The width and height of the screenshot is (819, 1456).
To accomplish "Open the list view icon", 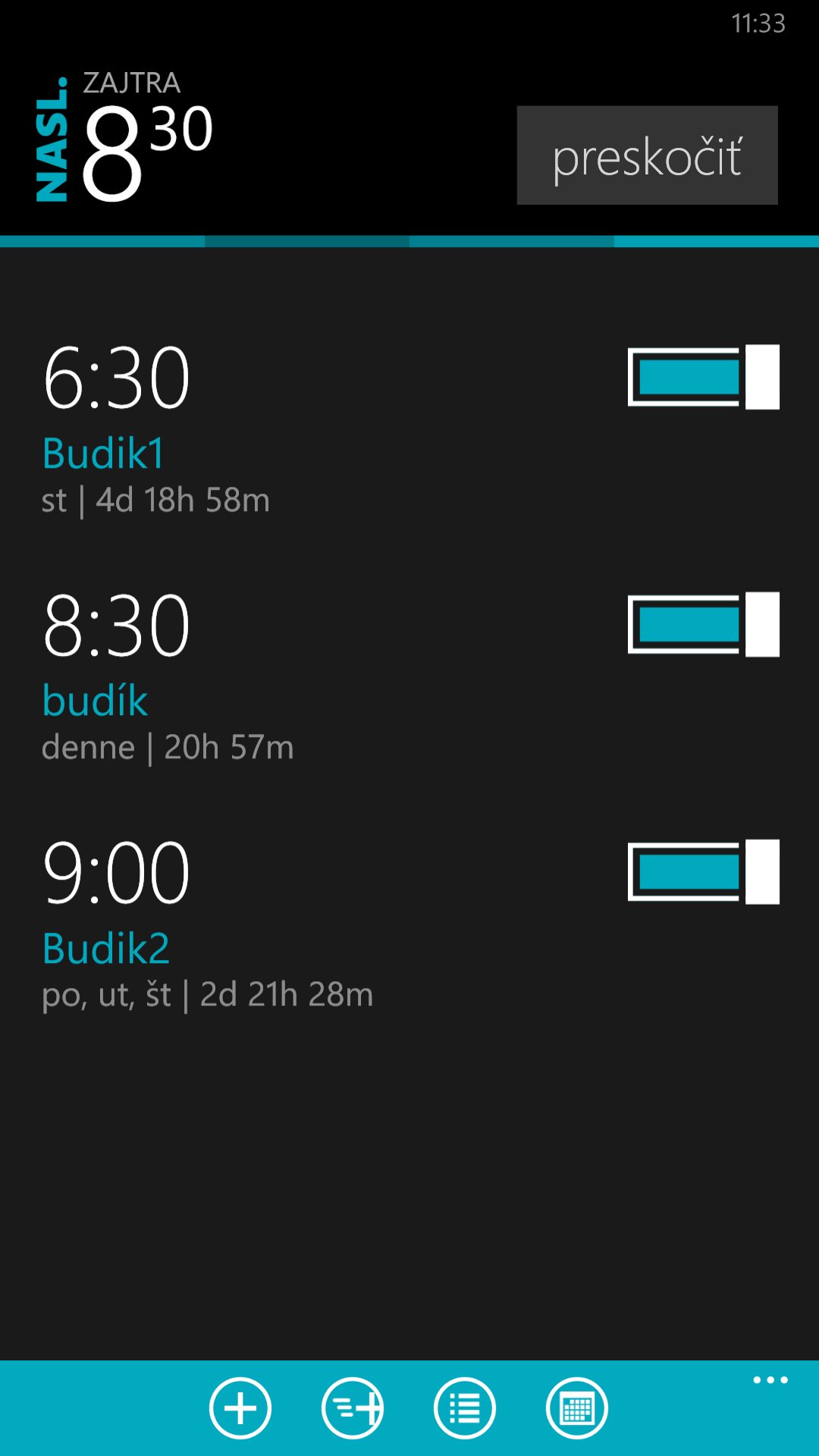I will [465, 1408].
